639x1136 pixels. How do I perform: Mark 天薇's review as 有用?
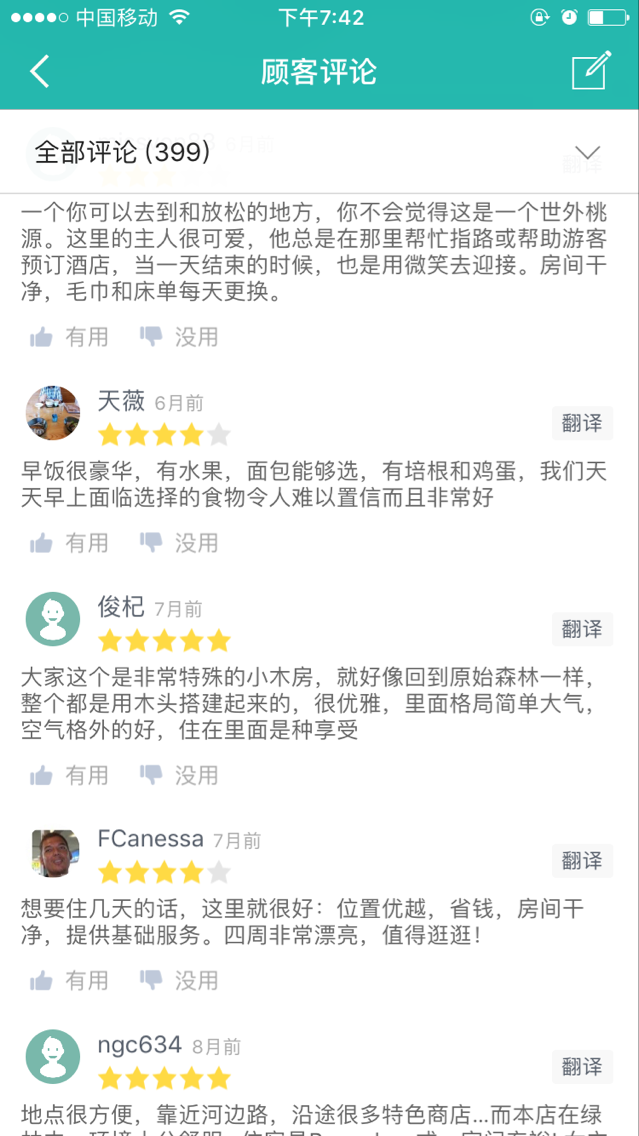69,543
